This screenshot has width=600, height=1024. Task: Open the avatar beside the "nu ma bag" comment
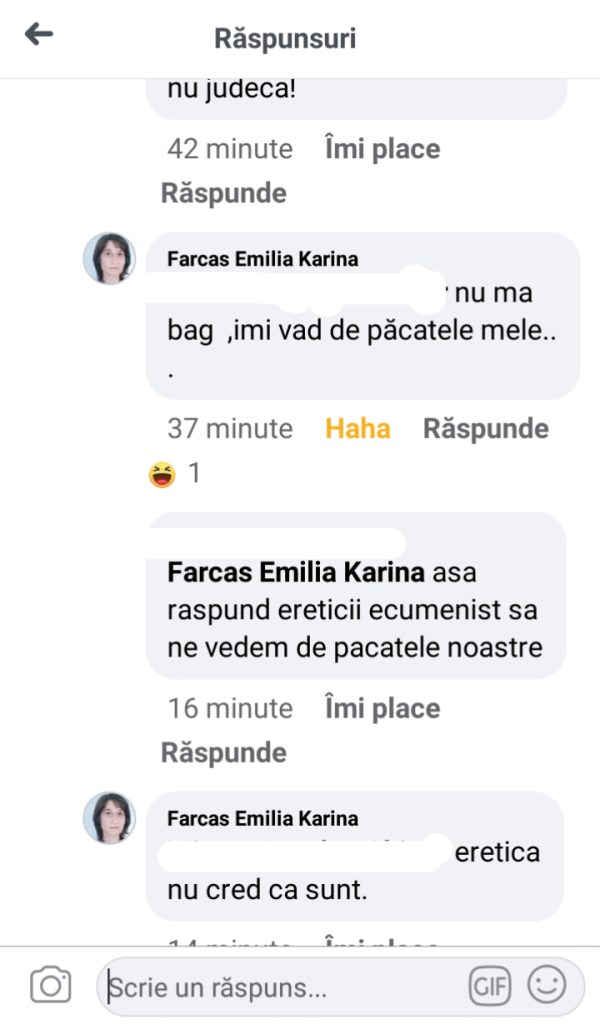109,259
